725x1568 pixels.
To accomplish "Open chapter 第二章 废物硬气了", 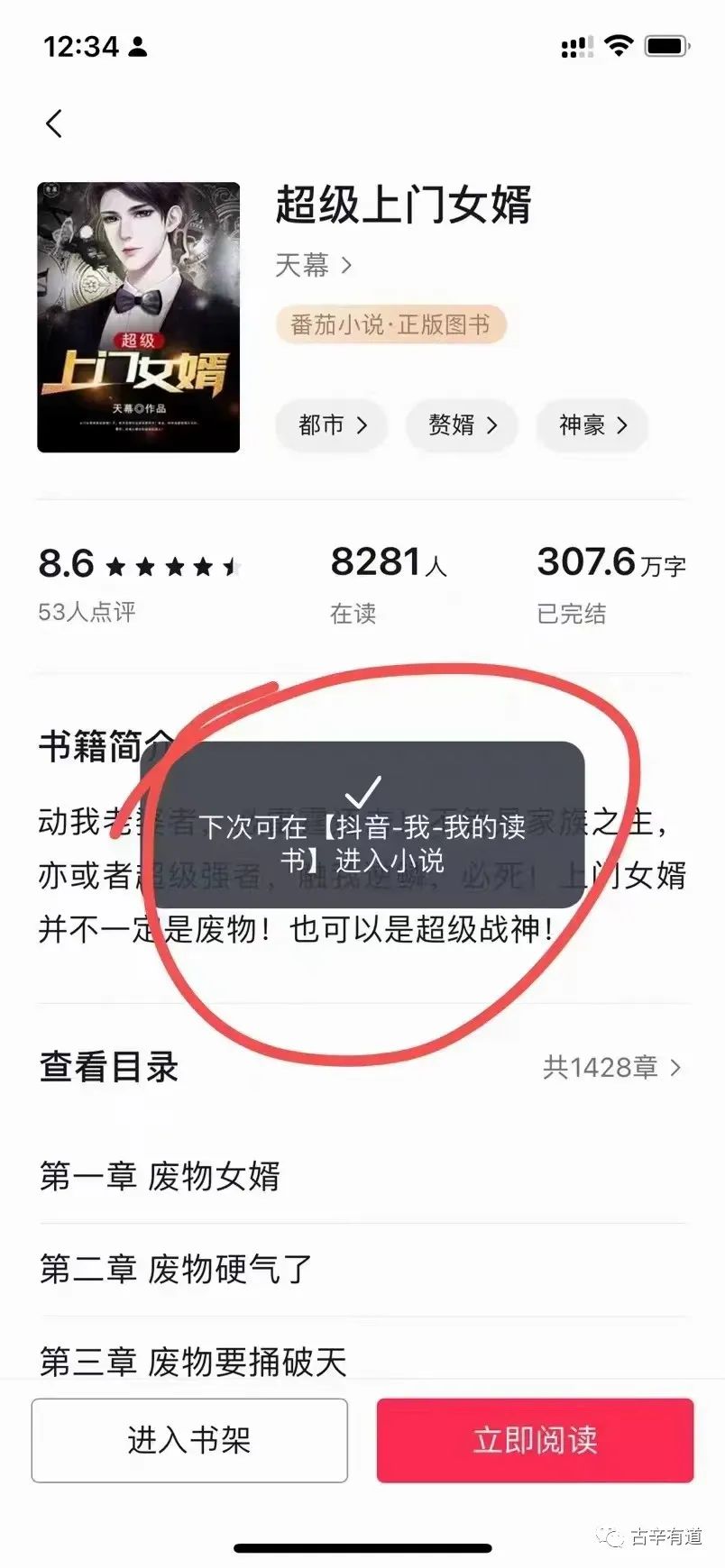I will coord(176,1269).
